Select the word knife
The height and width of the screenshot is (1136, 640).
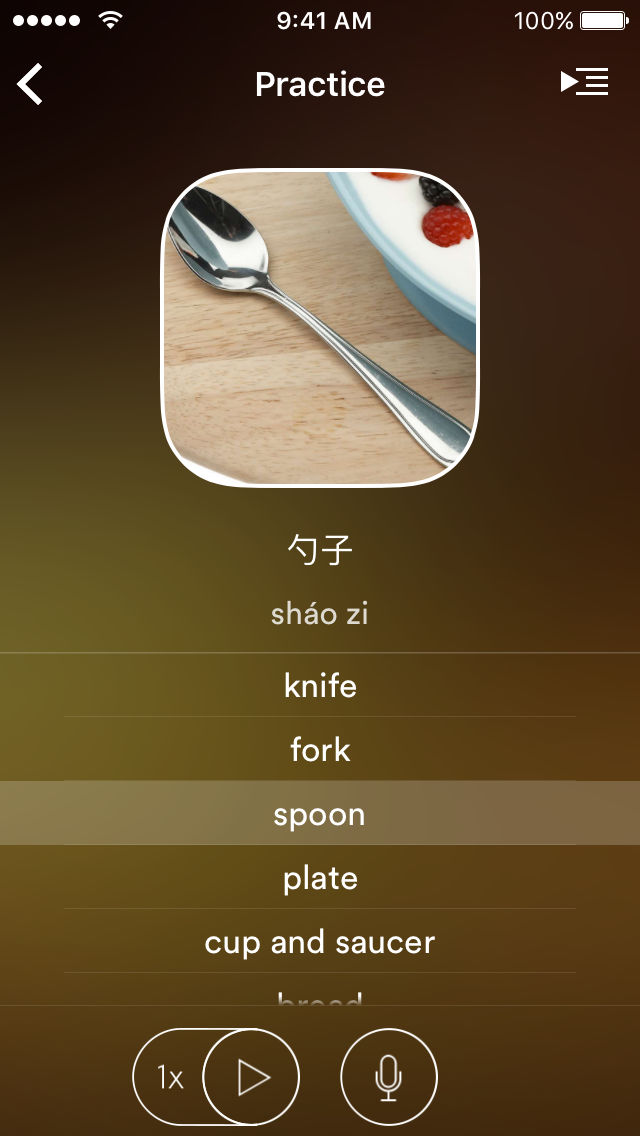[320, 686]
